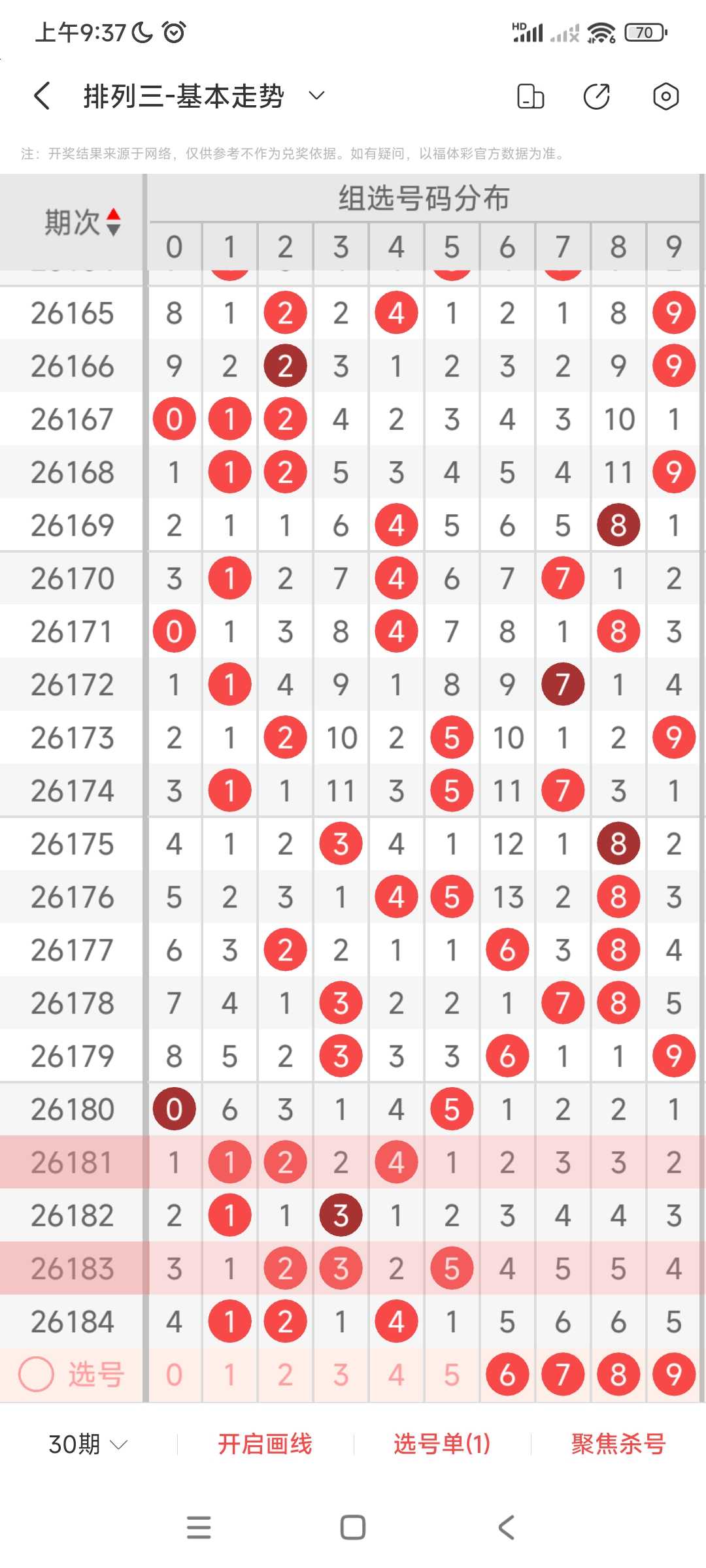
Task: Open the 30期 period count dropdown
Action: click(87, 1444)
